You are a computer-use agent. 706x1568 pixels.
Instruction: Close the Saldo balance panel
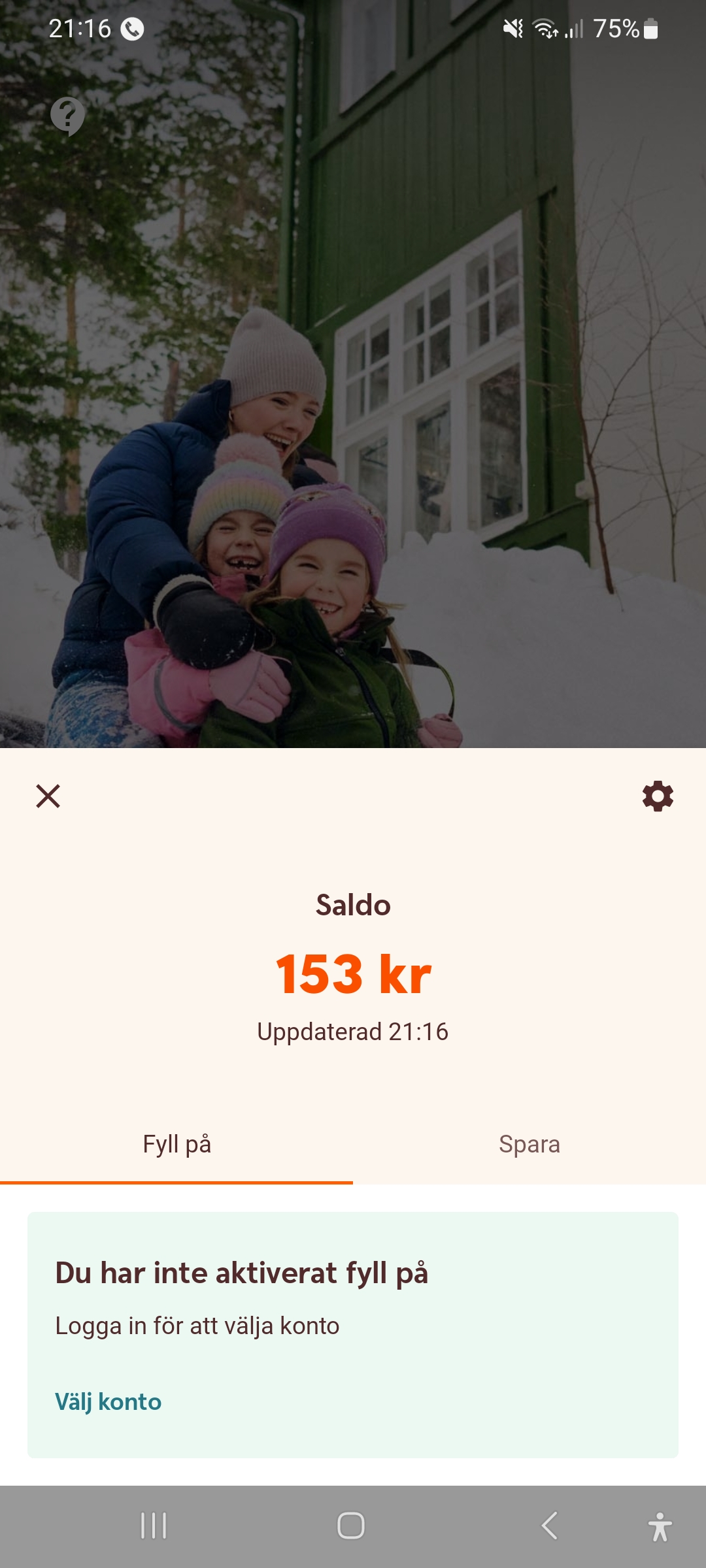click(48, 796)
